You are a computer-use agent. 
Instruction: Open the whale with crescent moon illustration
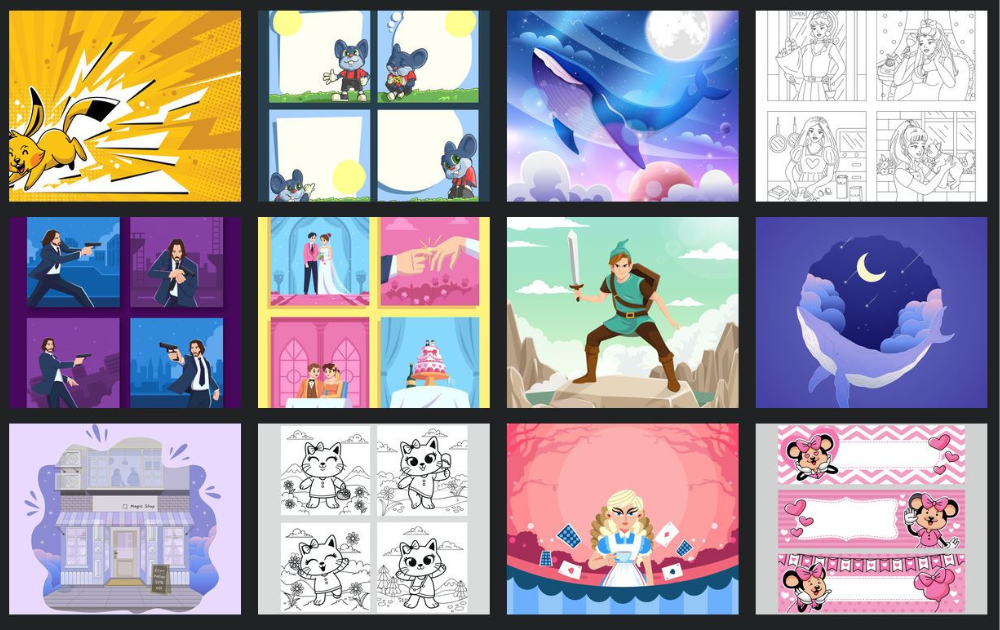870,312
